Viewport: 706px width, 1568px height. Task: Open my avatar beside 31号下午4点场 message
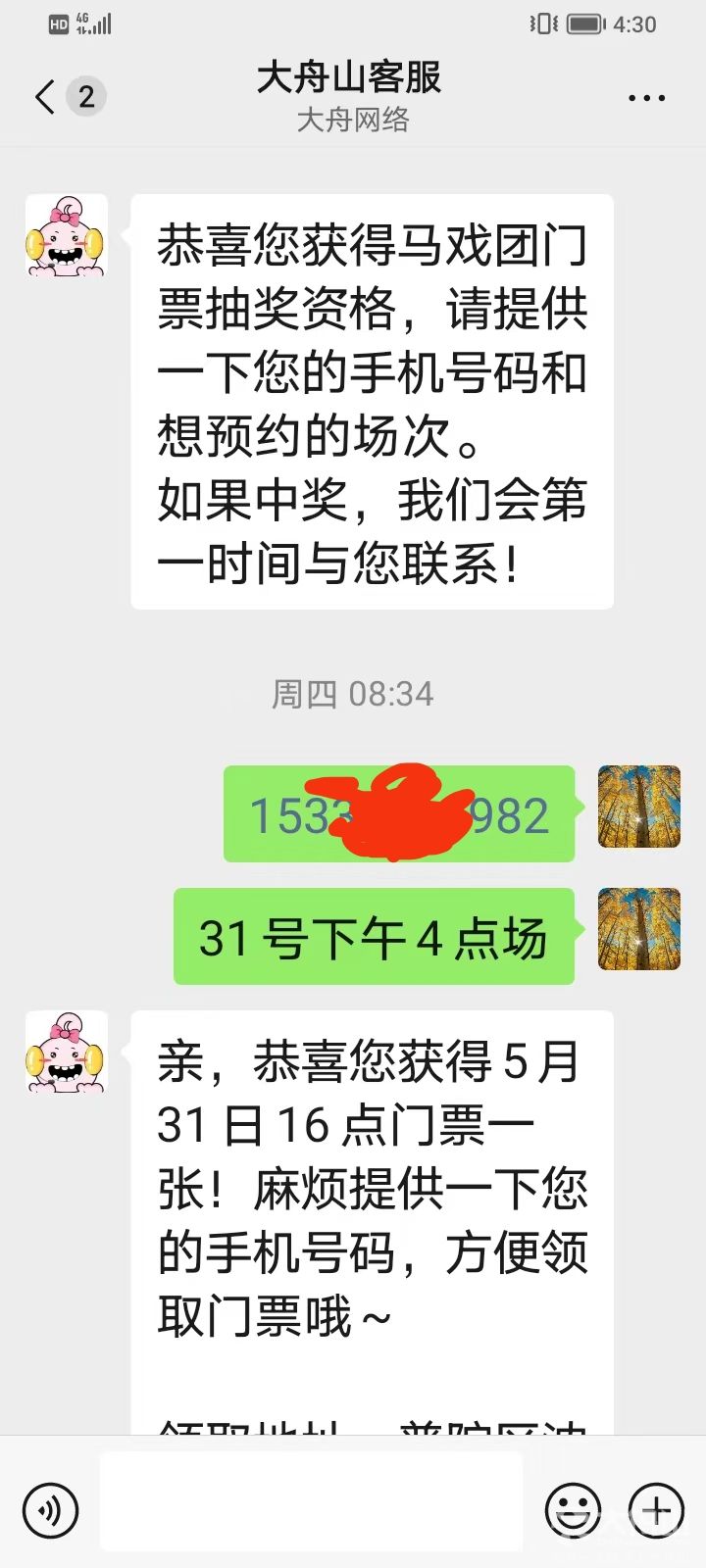(639, 930)
